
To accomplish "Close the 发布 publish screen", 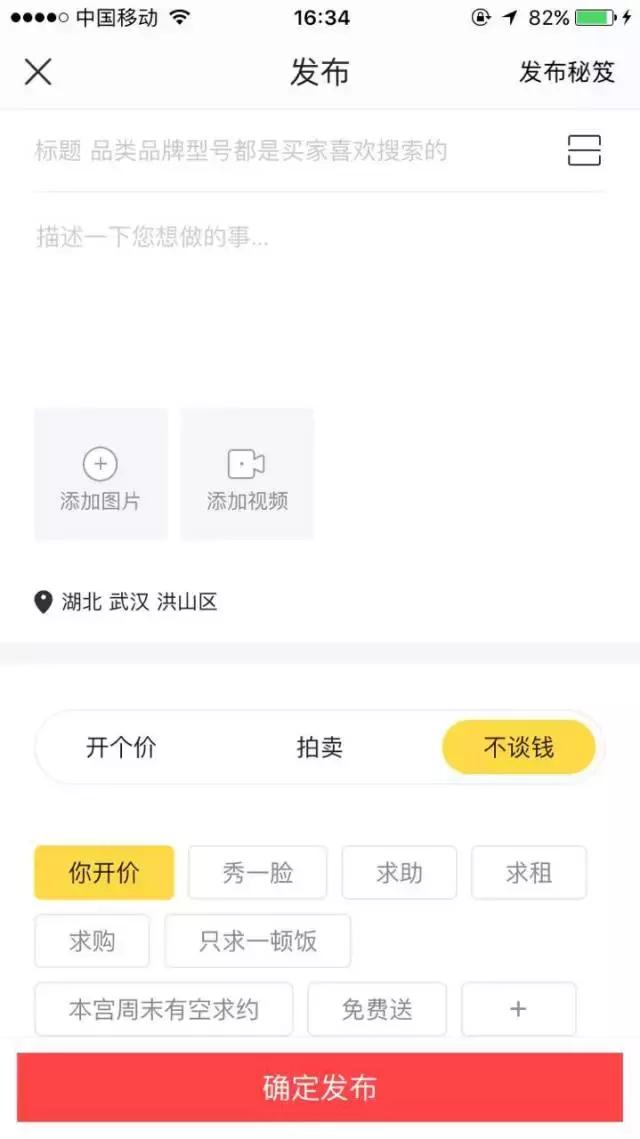I will [x=38, y=72].
